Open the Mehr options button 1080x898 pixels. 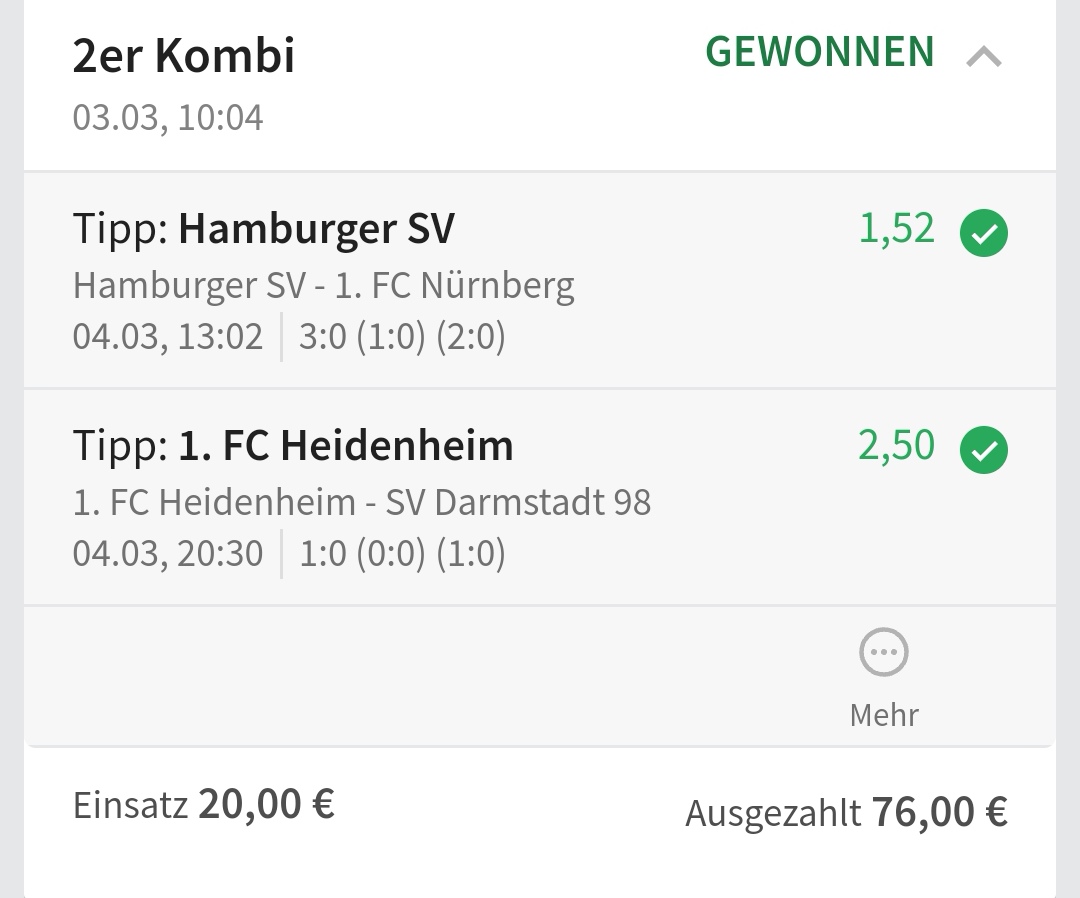(884, 675)
